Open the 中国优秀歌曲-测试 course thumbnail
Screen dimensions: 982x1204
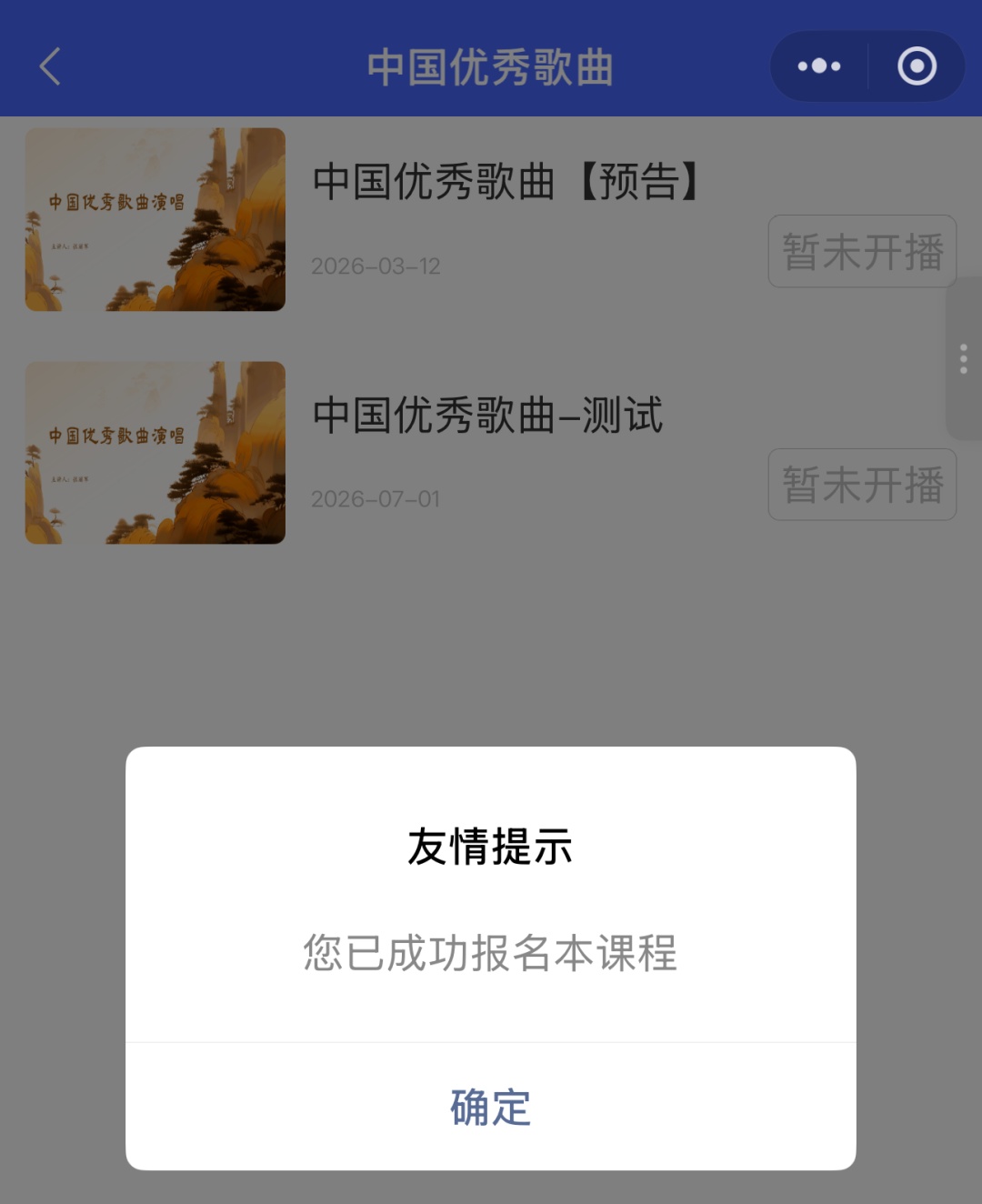pos(155,453)
